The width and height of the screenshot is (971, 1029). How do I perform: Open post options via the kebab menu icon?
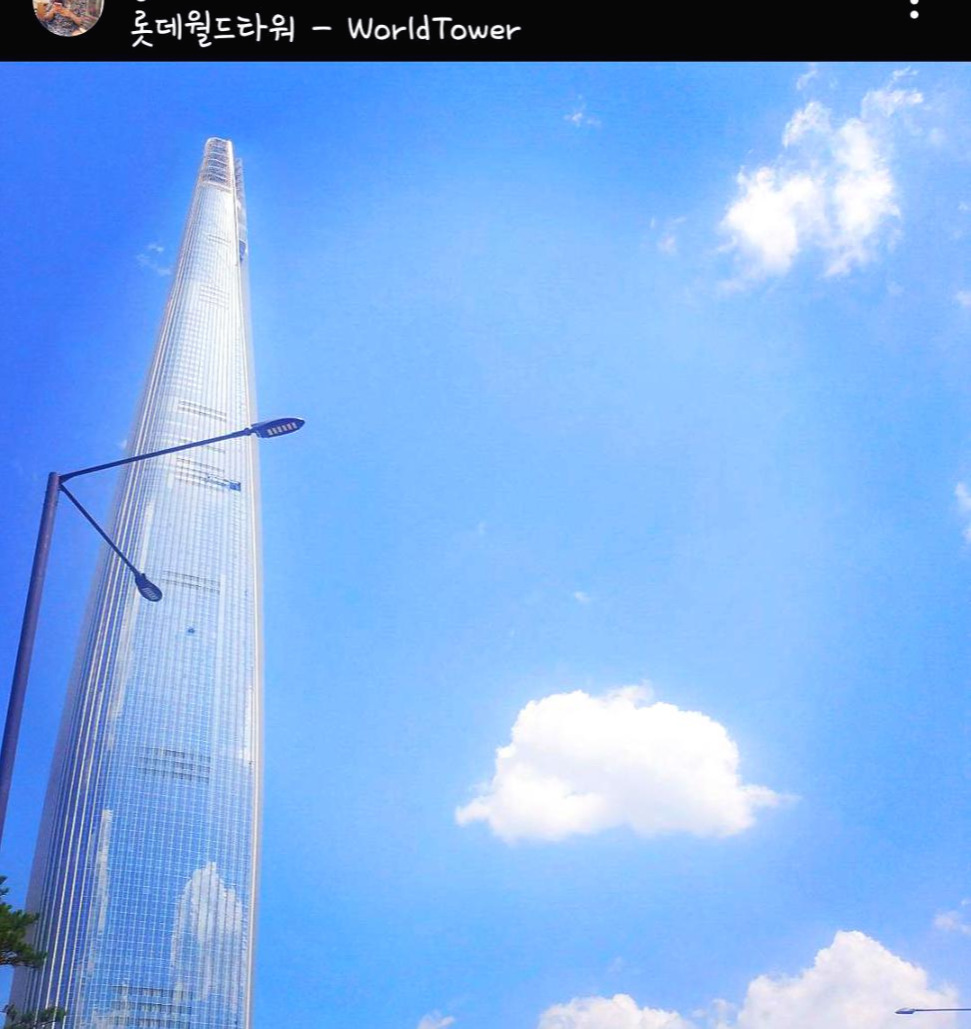913,11
